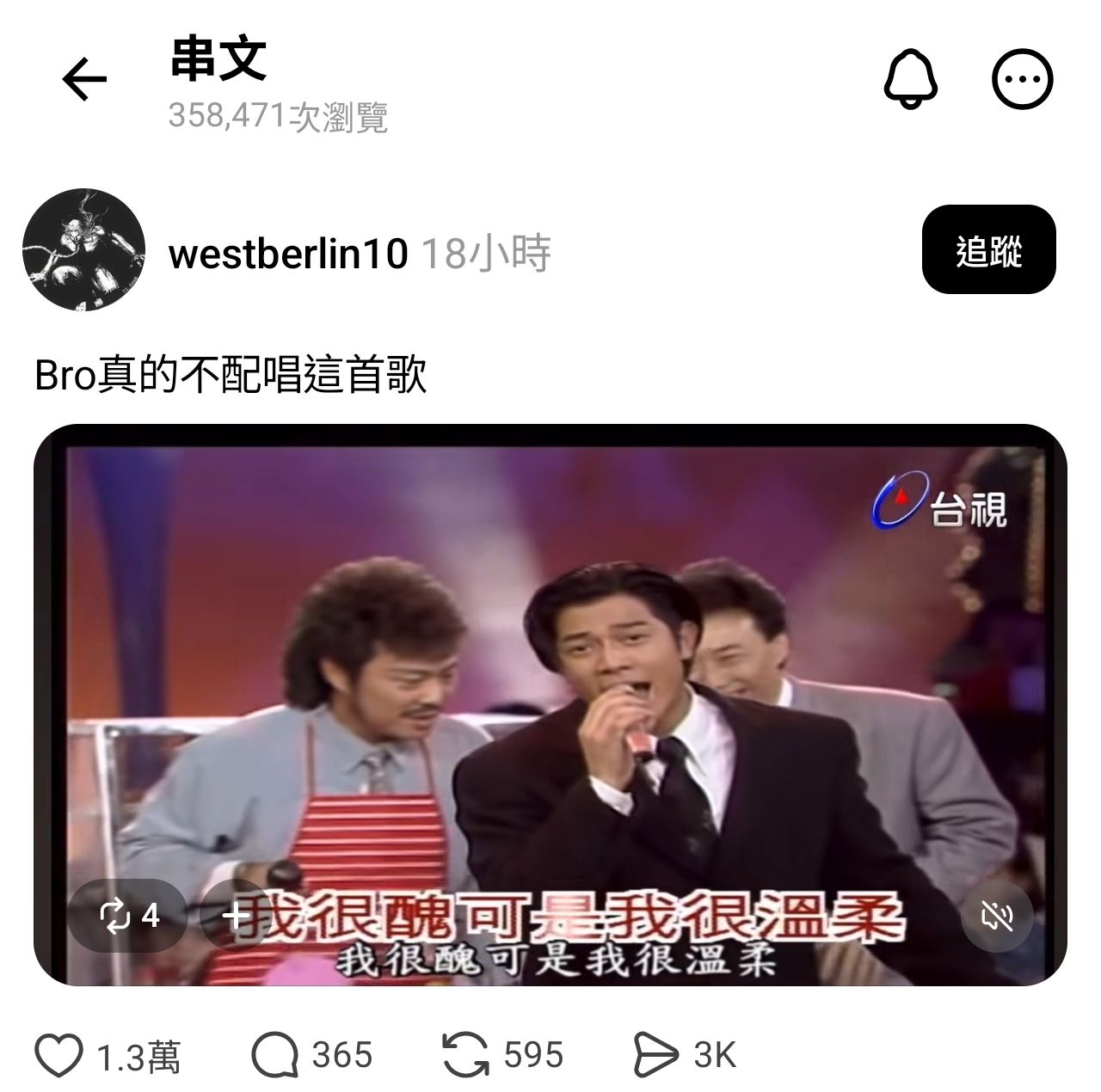Viewport: 1101px width, 1092px height.
Task: Repost this thread with 595 reposts
Action: point(464,1056)
